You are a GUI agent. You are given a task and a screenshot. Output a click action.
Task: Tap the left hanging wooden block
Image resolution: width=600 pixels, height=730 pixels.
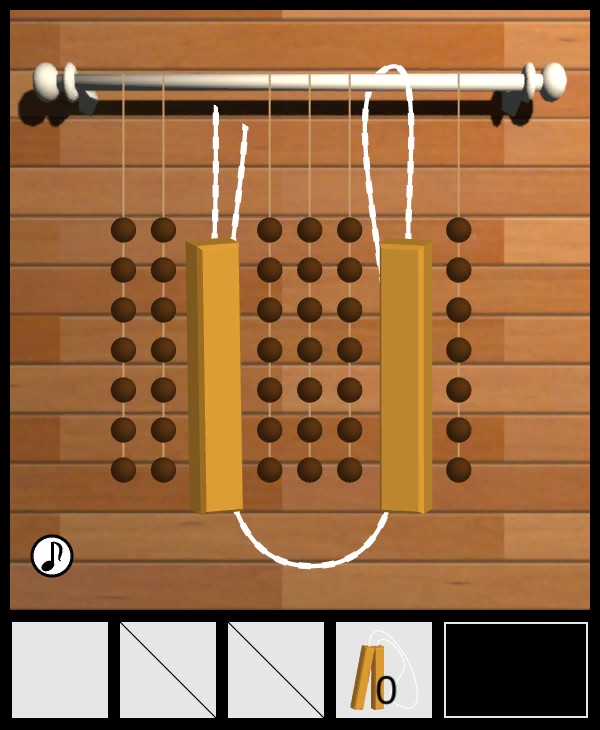215,376
